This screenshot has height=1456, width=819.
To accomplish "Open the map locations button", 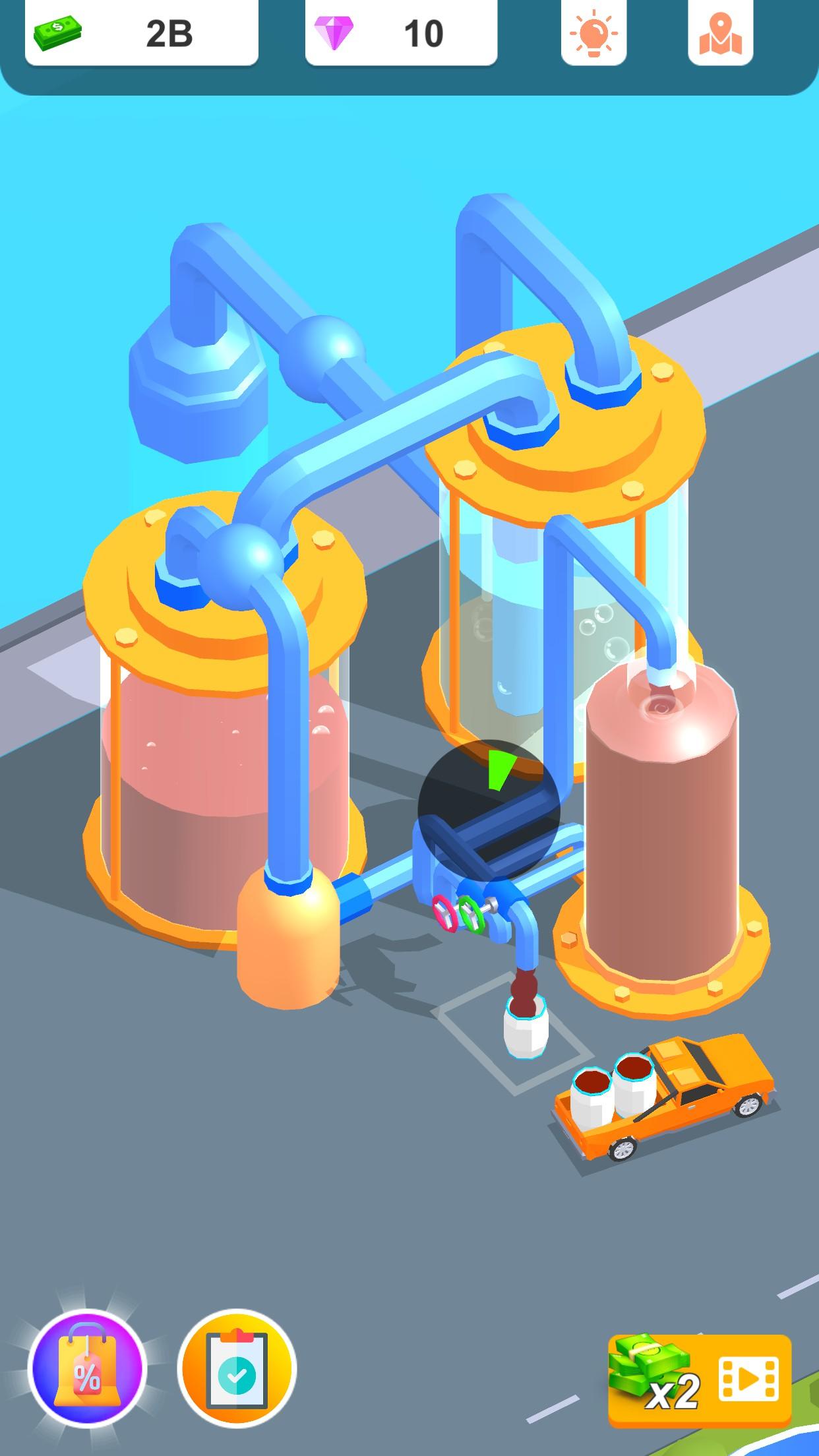I will coord(720,33).
